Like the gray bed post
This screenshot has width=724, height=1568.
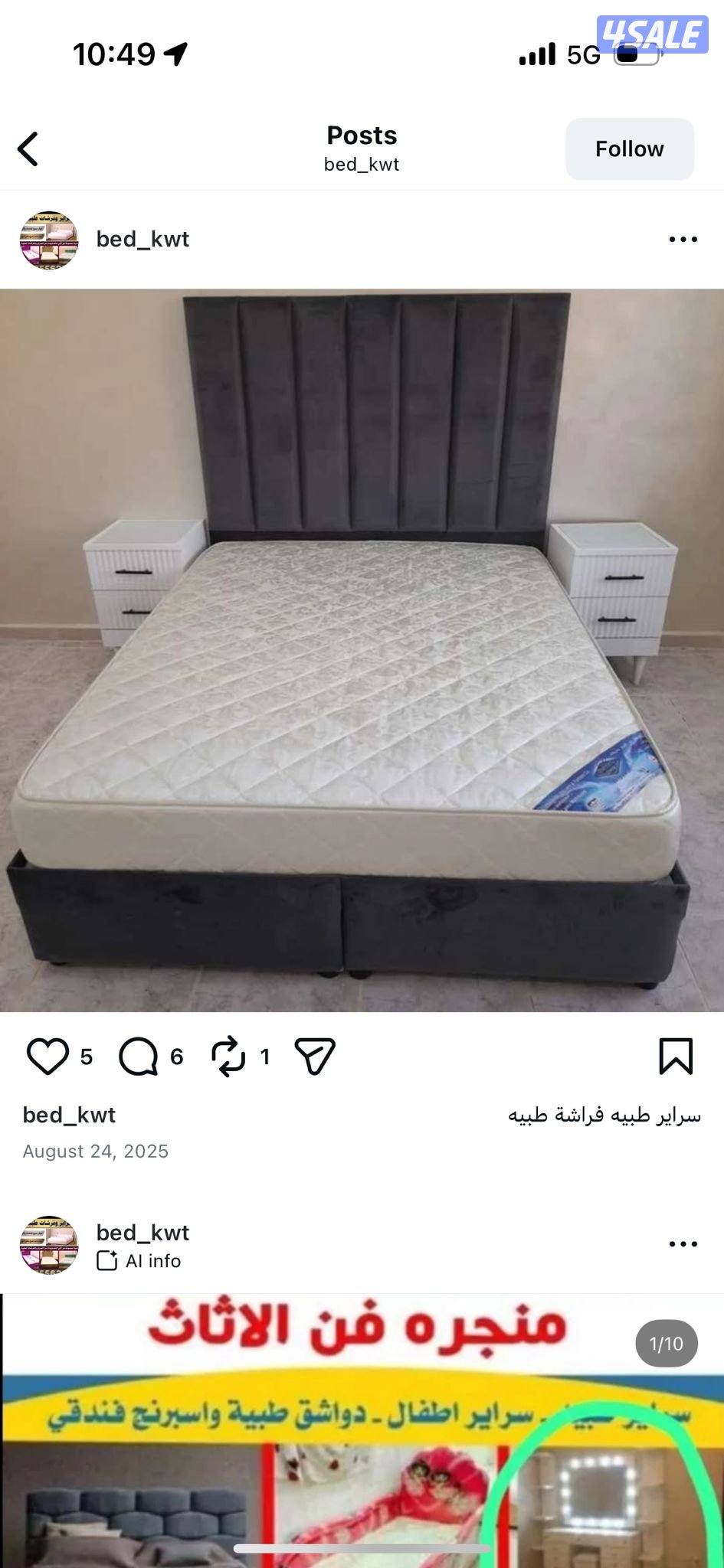point(48,1057)
